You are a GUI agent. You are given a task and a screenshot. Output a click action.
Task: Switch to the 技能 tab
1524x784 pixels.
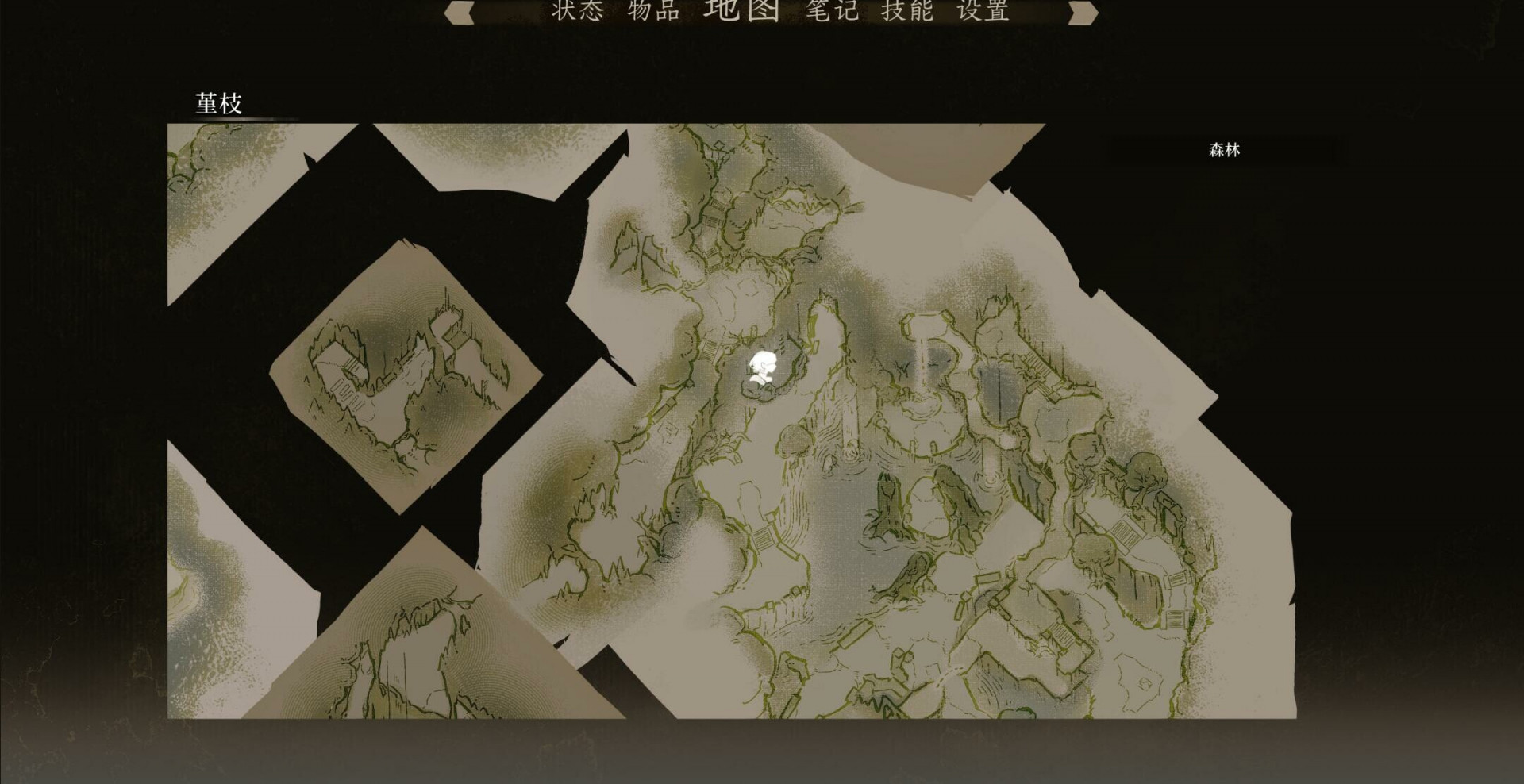coord(906,10)
